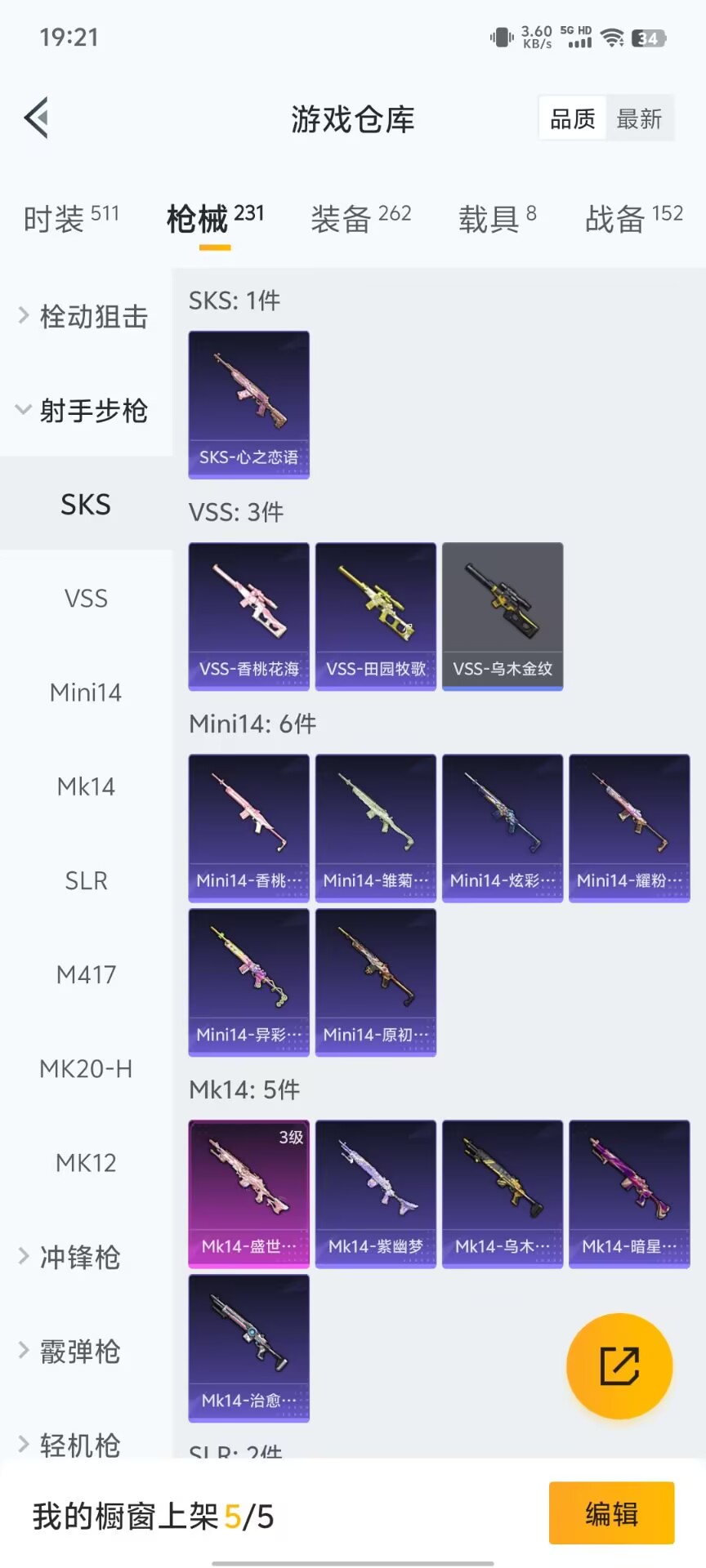This screenshot has height=1568, width=706.
Task: Sort items by 品质
Action: (572, 119)
